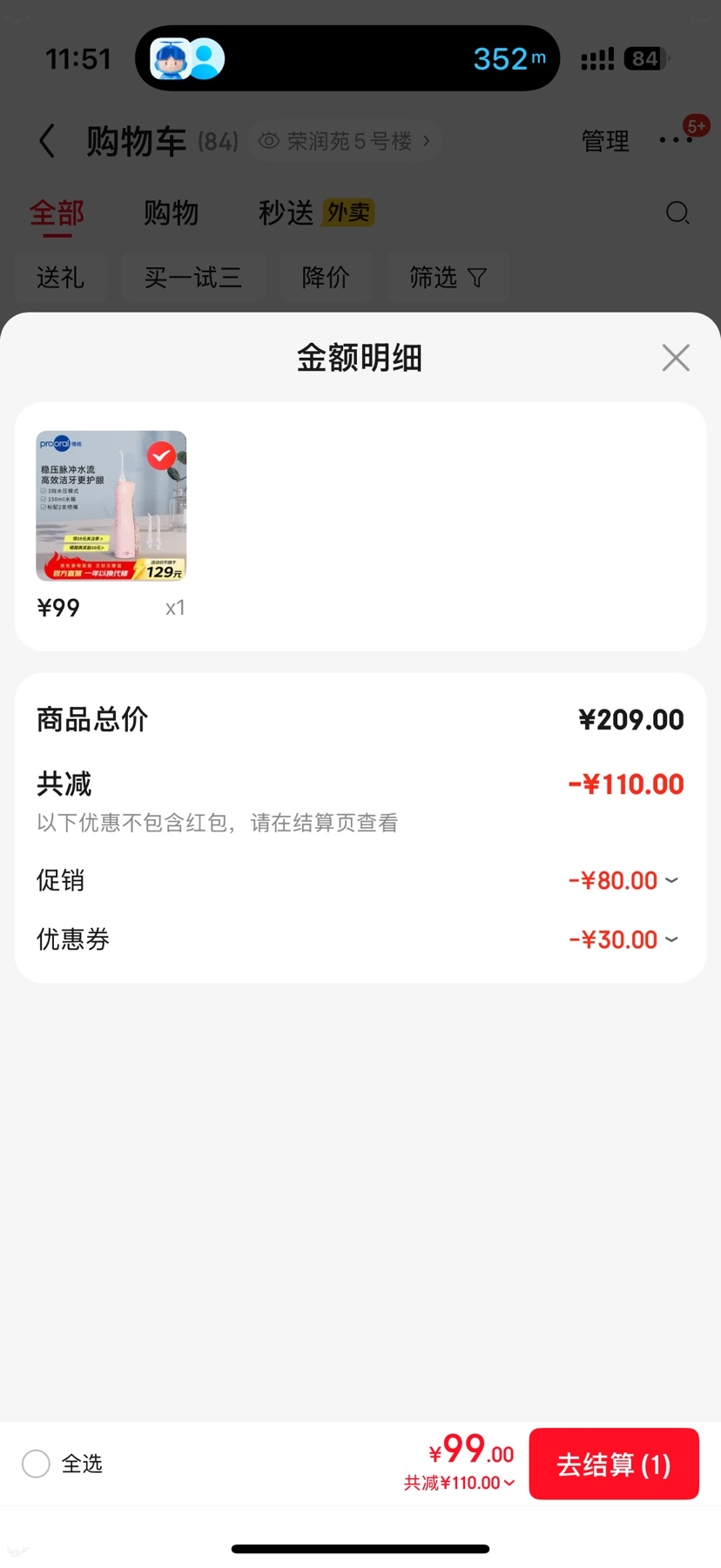721x1568 pixels.
Task: Search within the shopping cart
Action: [x=677, y=212]
